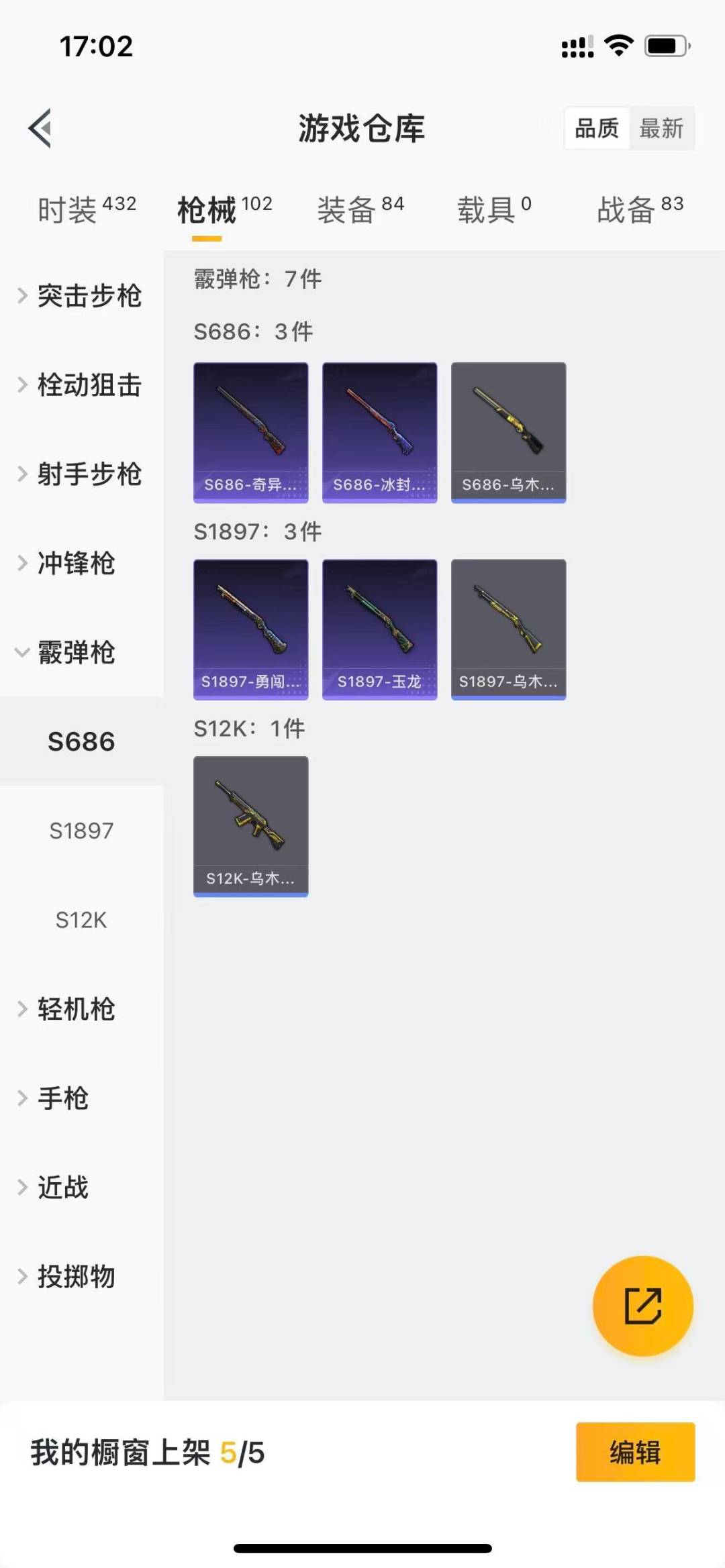
Task: Go back from 游戏仓库
Action: point(40,127)
